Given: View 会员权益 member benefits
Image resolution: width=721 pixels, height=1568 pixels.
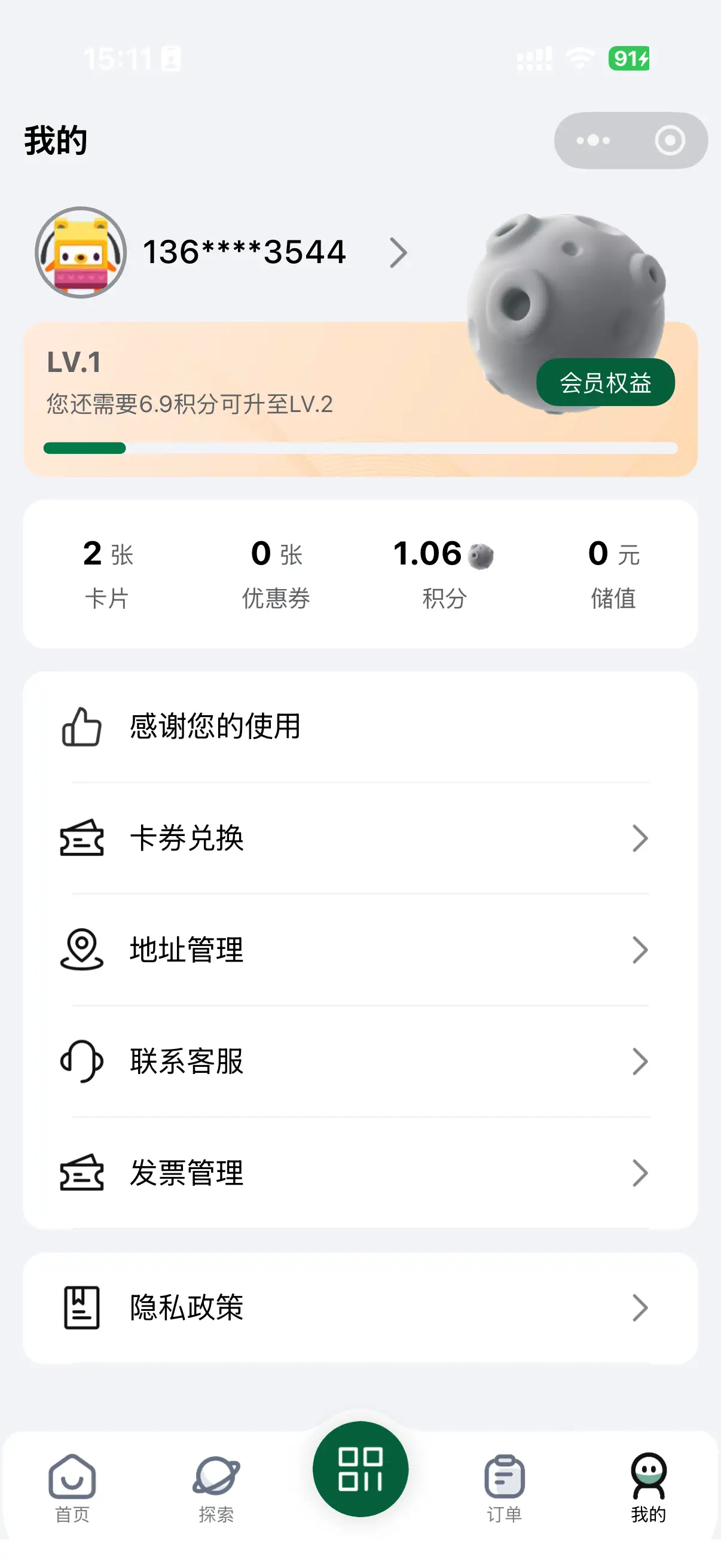Looking at the screenshot, I should point(605,382).
